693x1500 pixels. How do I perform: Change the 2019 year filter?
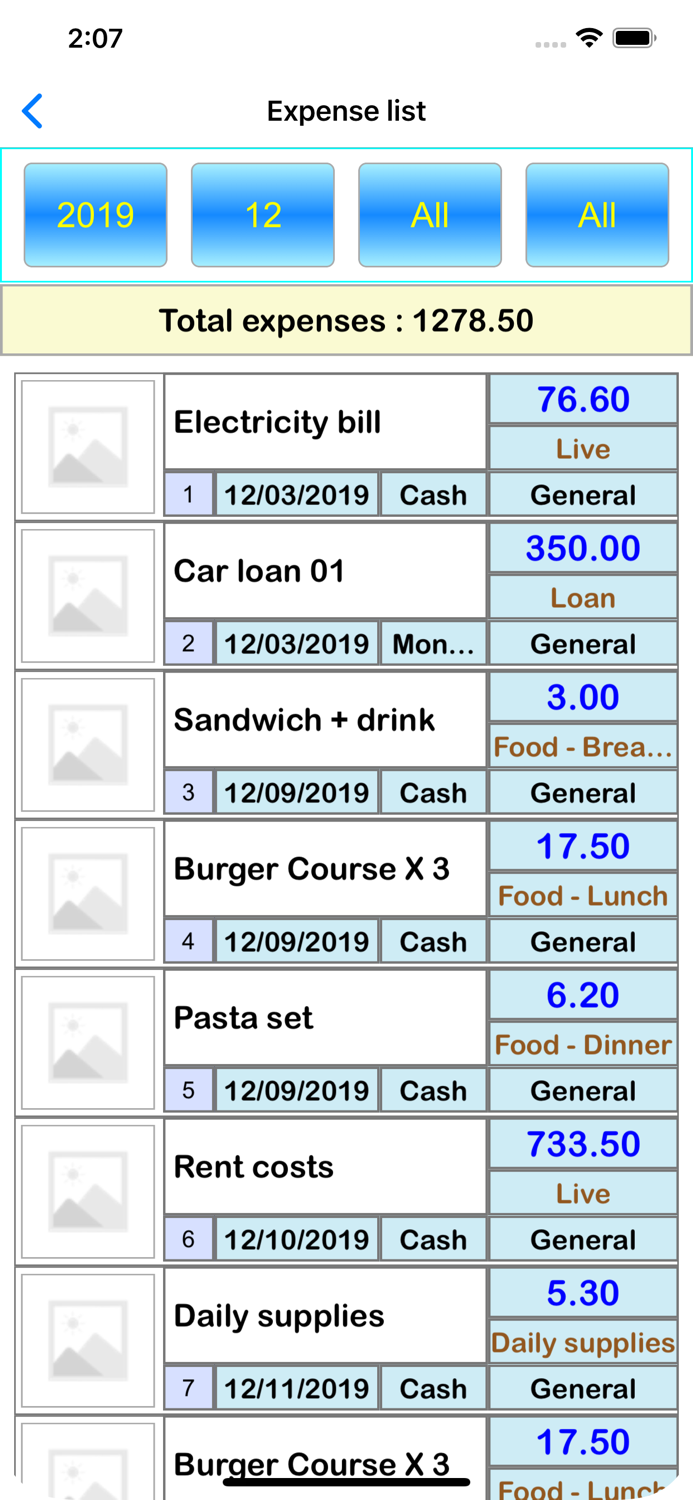(95, 215)
